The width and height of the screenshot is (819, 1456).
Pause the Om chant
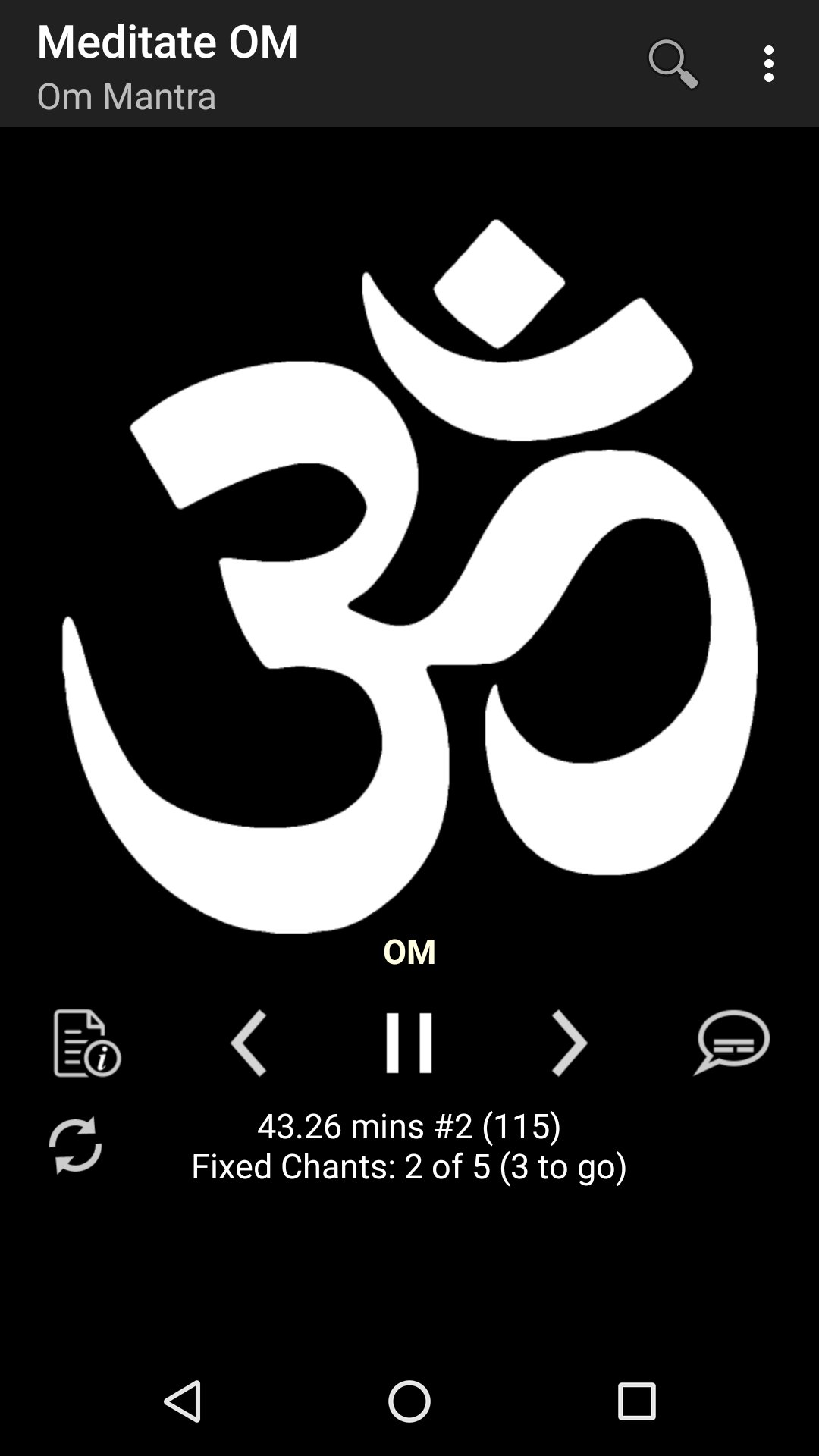409,1043
